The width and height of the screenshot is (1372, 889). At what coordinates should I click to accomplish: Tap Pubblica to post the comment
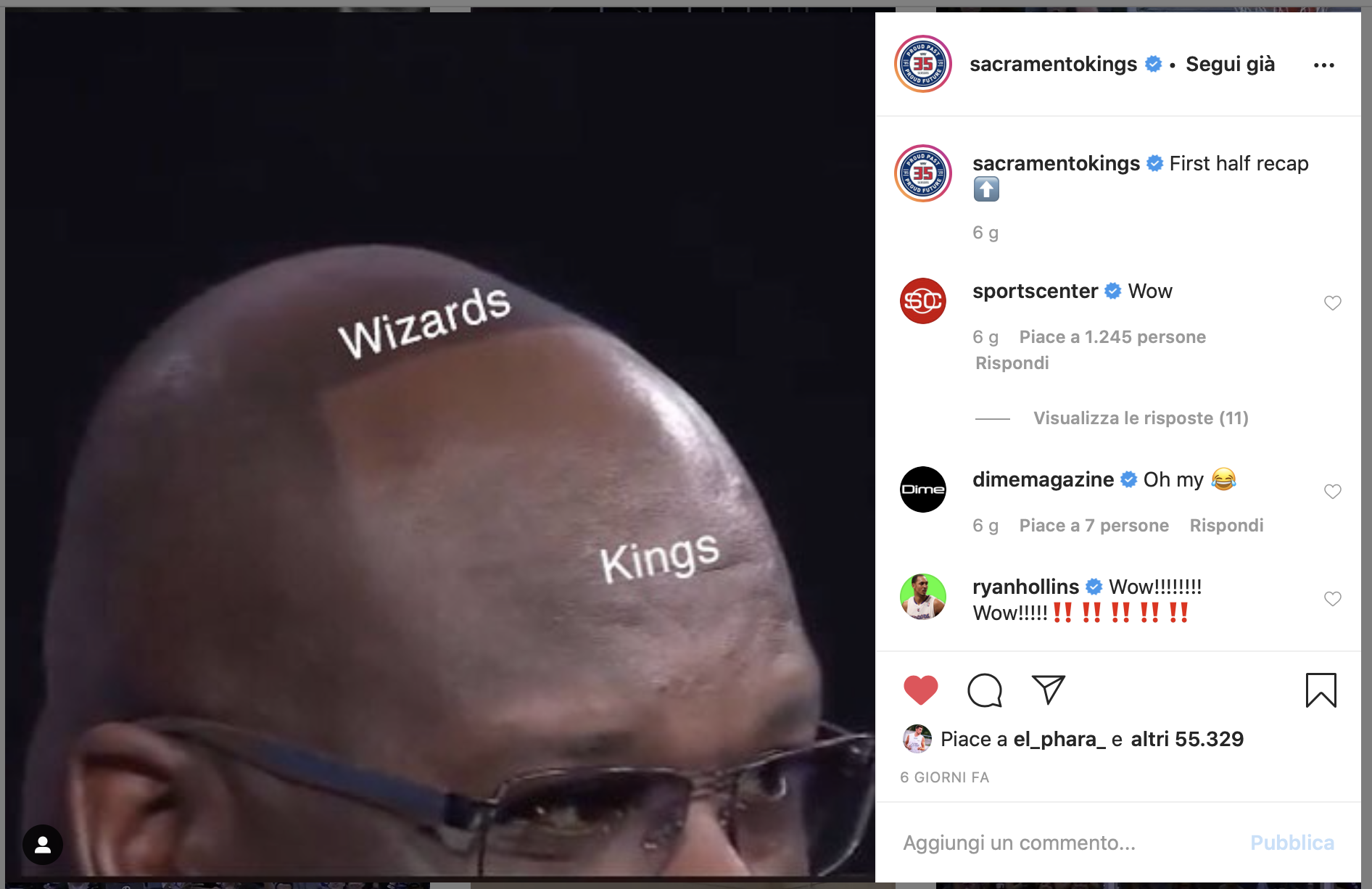(x=1292, y=843)
